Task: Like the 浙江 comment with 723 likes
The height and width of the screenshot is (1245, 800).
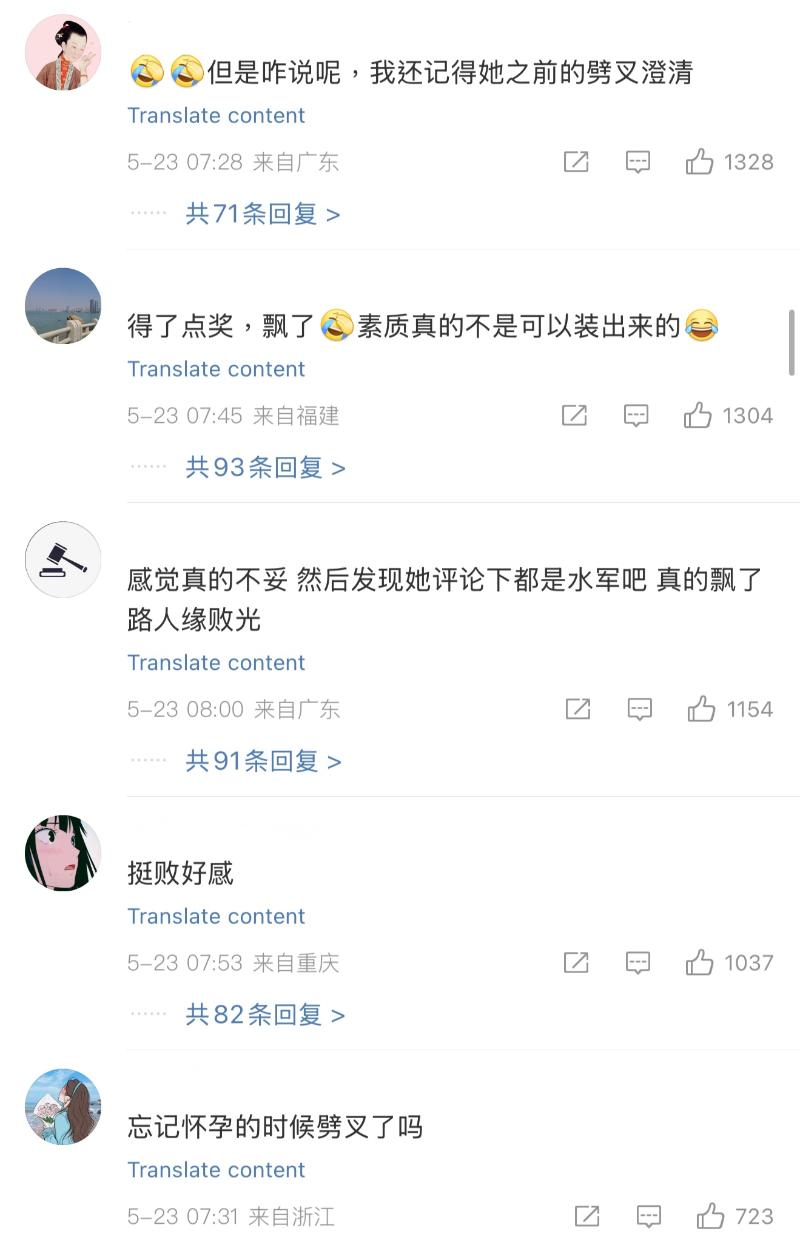Action: click(711, 1217)
